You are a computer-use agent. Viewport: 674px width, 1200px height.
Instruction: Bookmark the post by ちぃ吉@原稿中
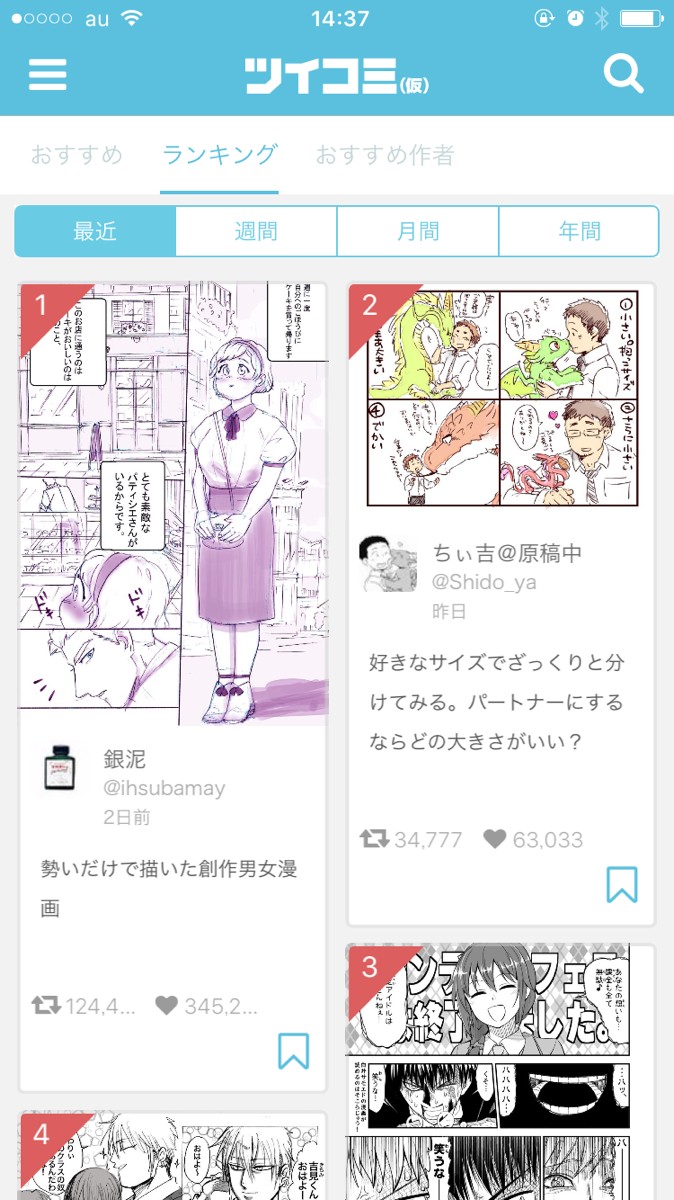click(x=621, y=884)
